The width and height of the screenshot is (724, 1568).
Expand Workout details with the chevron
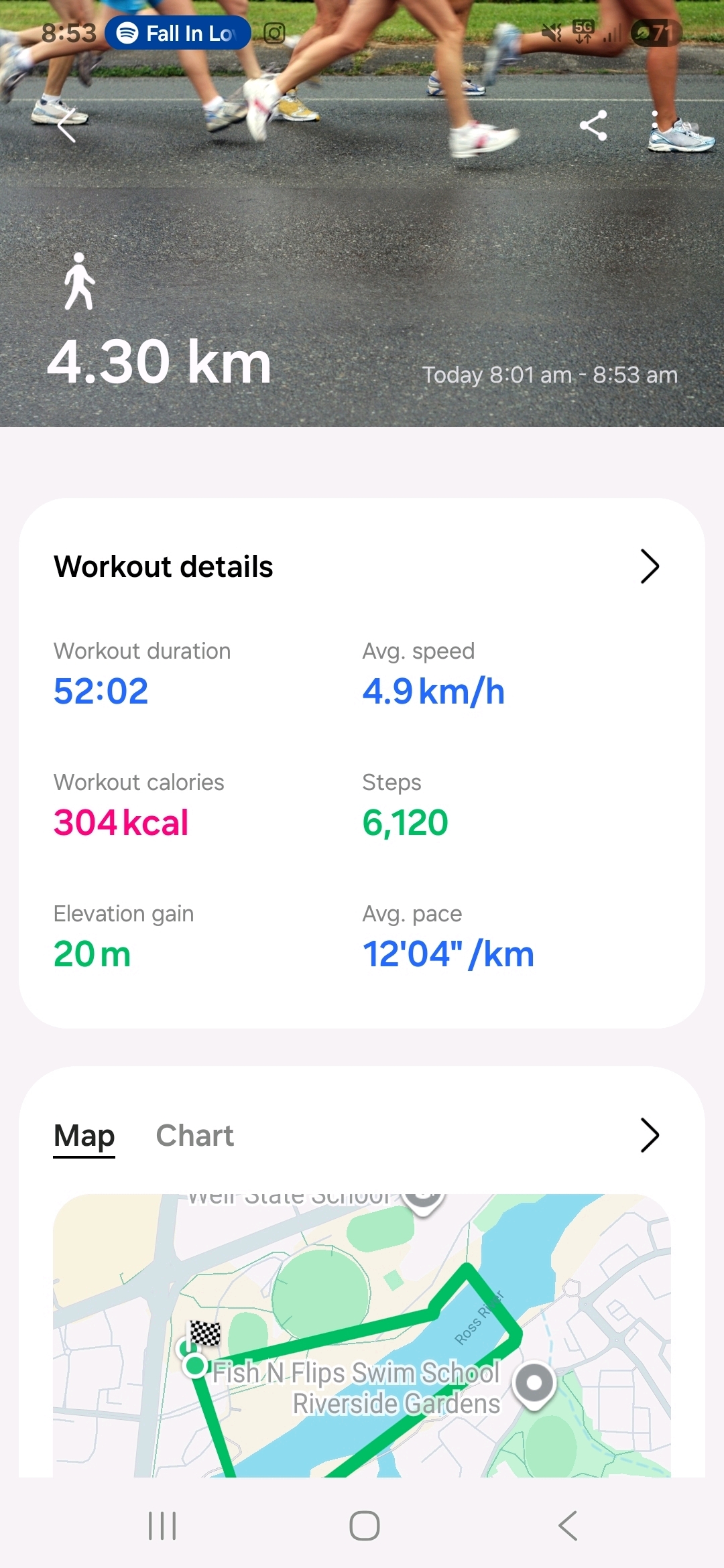[649, 567]
